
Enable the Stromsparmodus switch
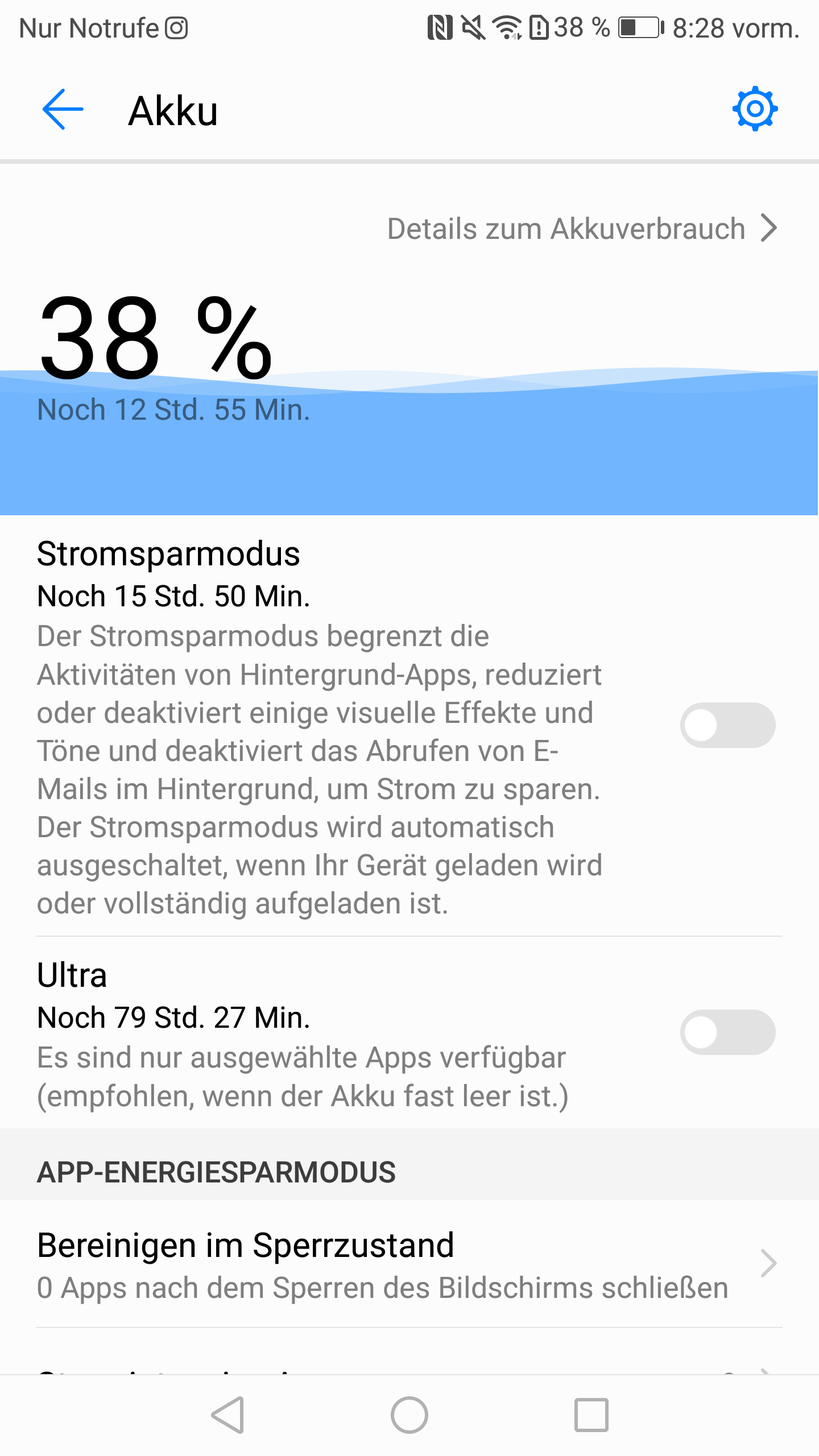(x=727, y=725)
